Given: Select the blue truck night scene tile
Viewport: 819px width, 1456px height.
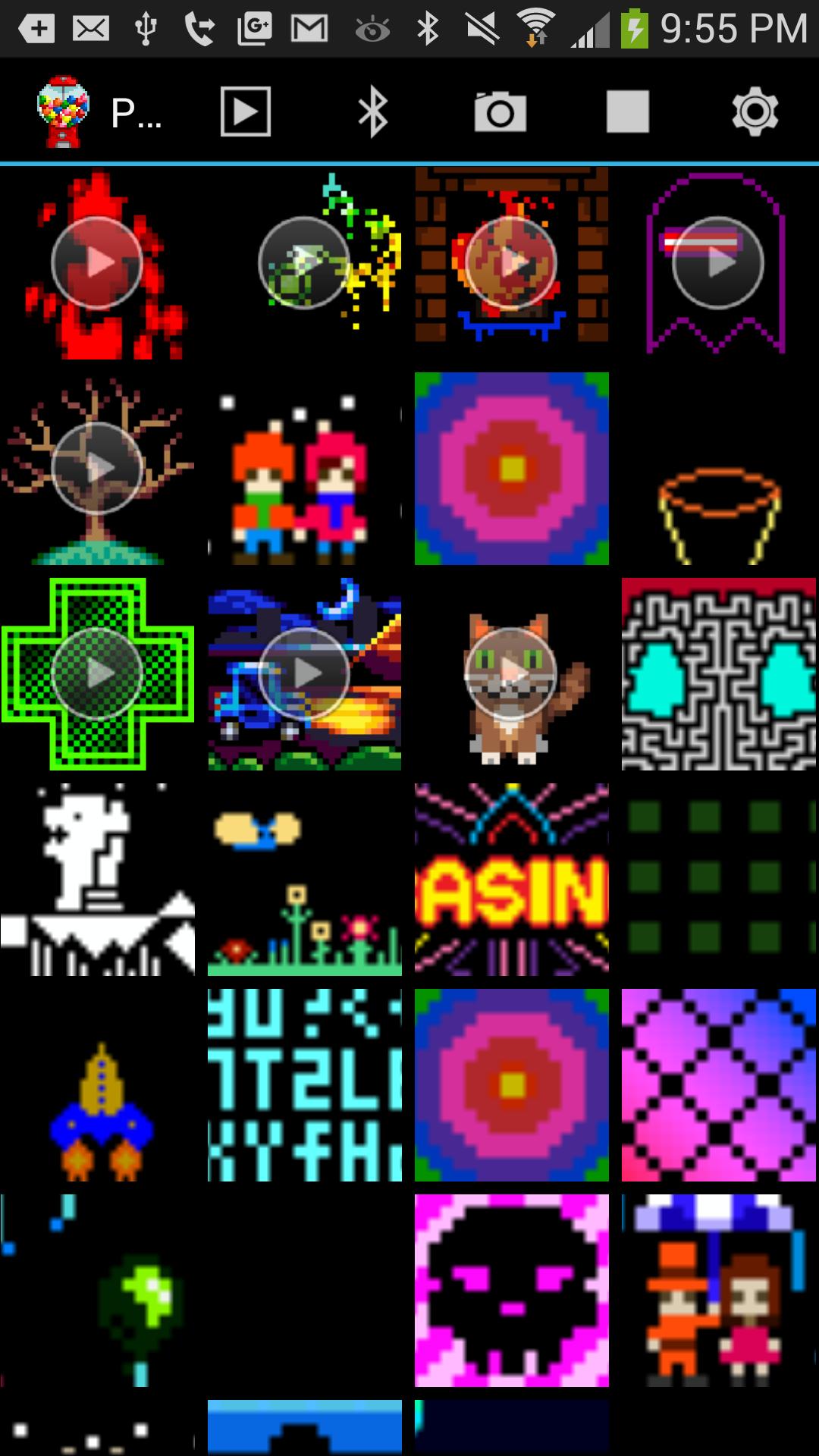Looking at the screenshot, I should (x=305, y=674).
